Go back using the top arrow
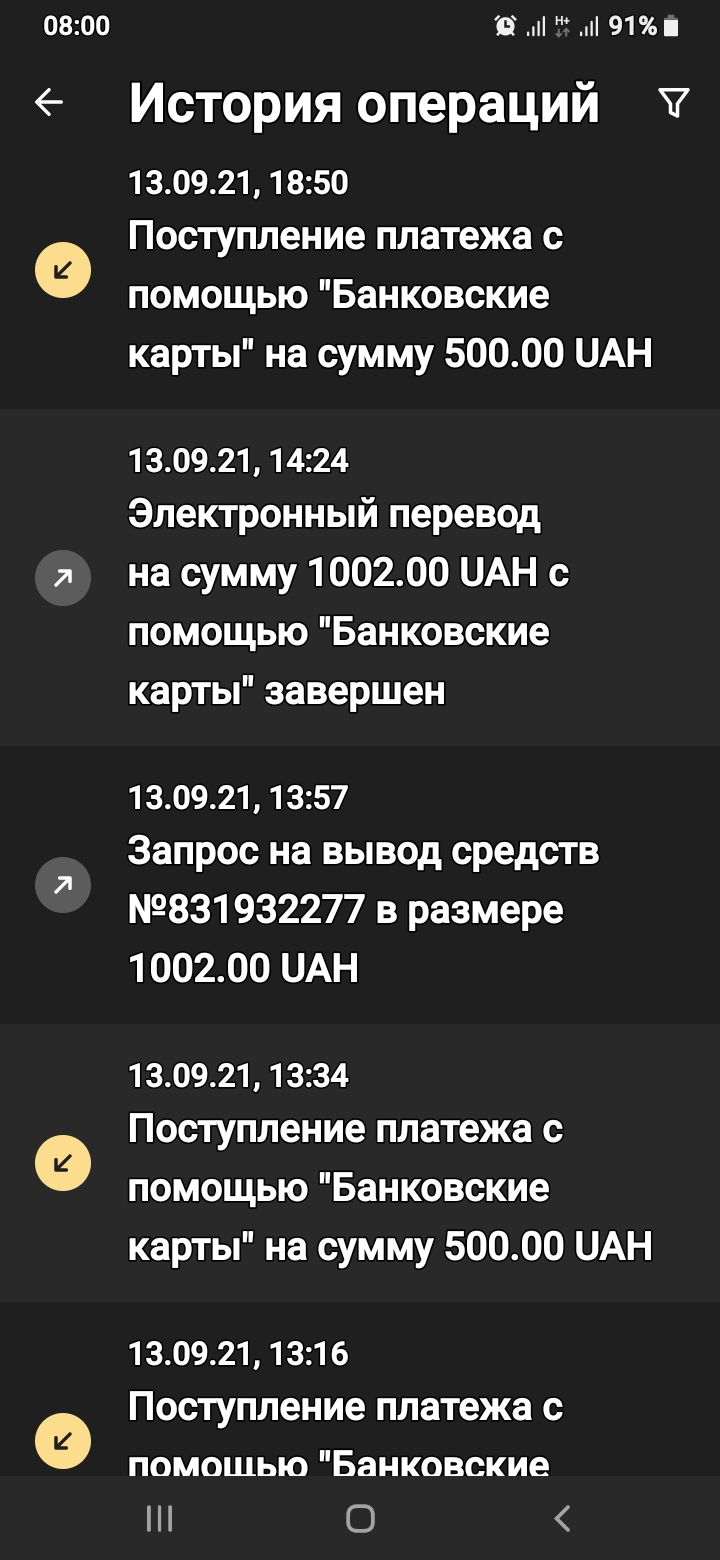 pyautogui.click(x=49, y=102)
